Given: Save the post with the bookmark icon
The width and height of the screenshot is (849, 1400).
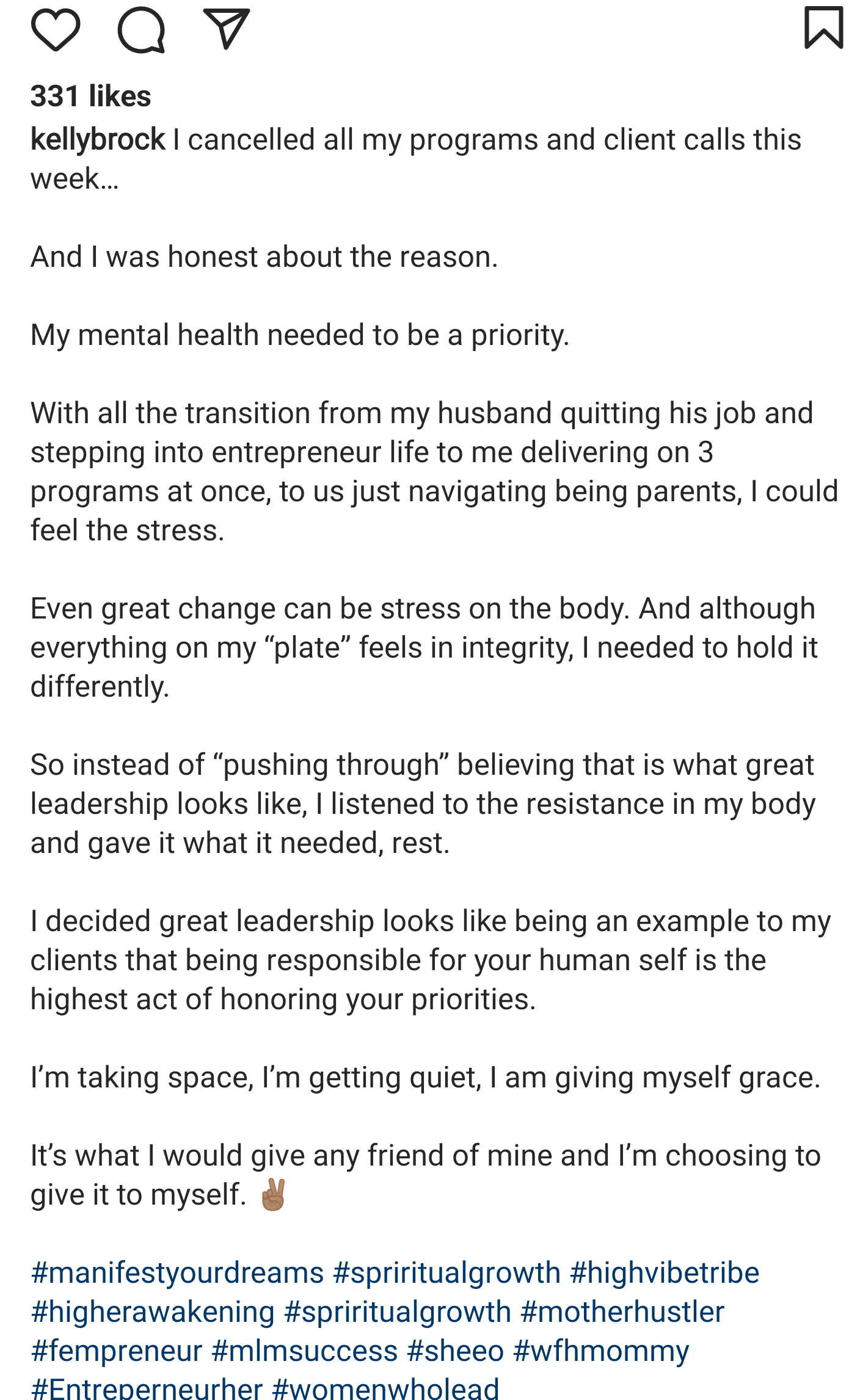Looking at the screenshot, I should pos(824,27).
